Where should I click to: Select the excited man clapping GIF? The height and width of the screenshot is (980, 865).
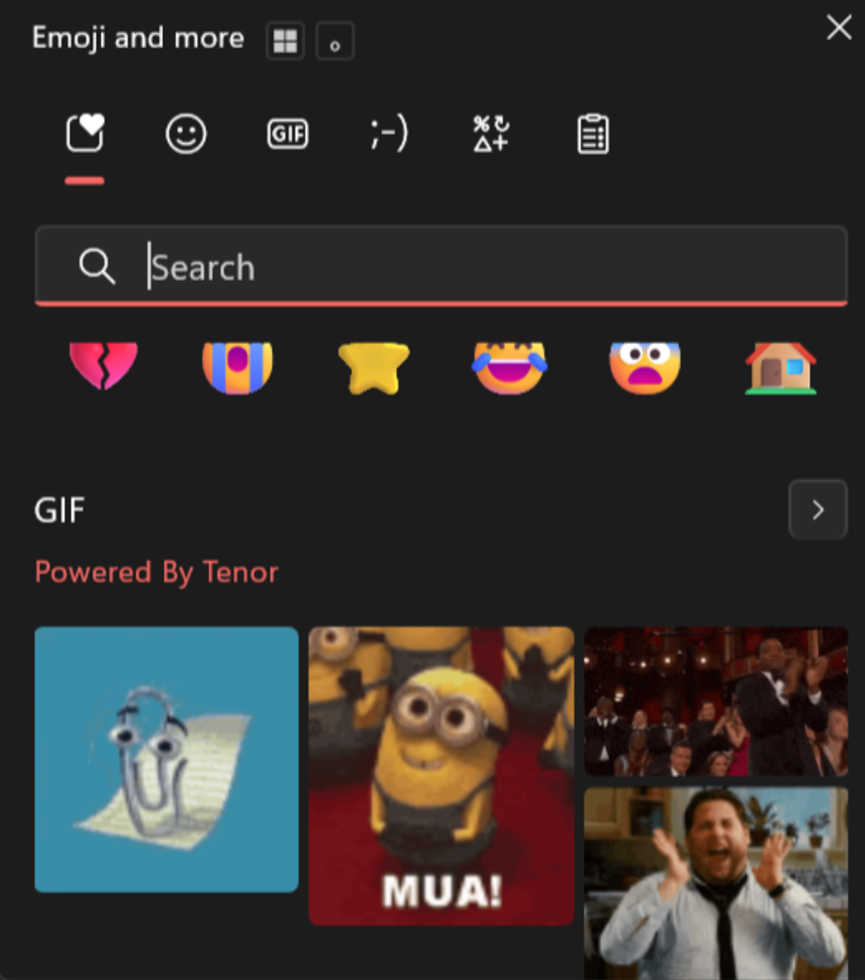point(715,883)
